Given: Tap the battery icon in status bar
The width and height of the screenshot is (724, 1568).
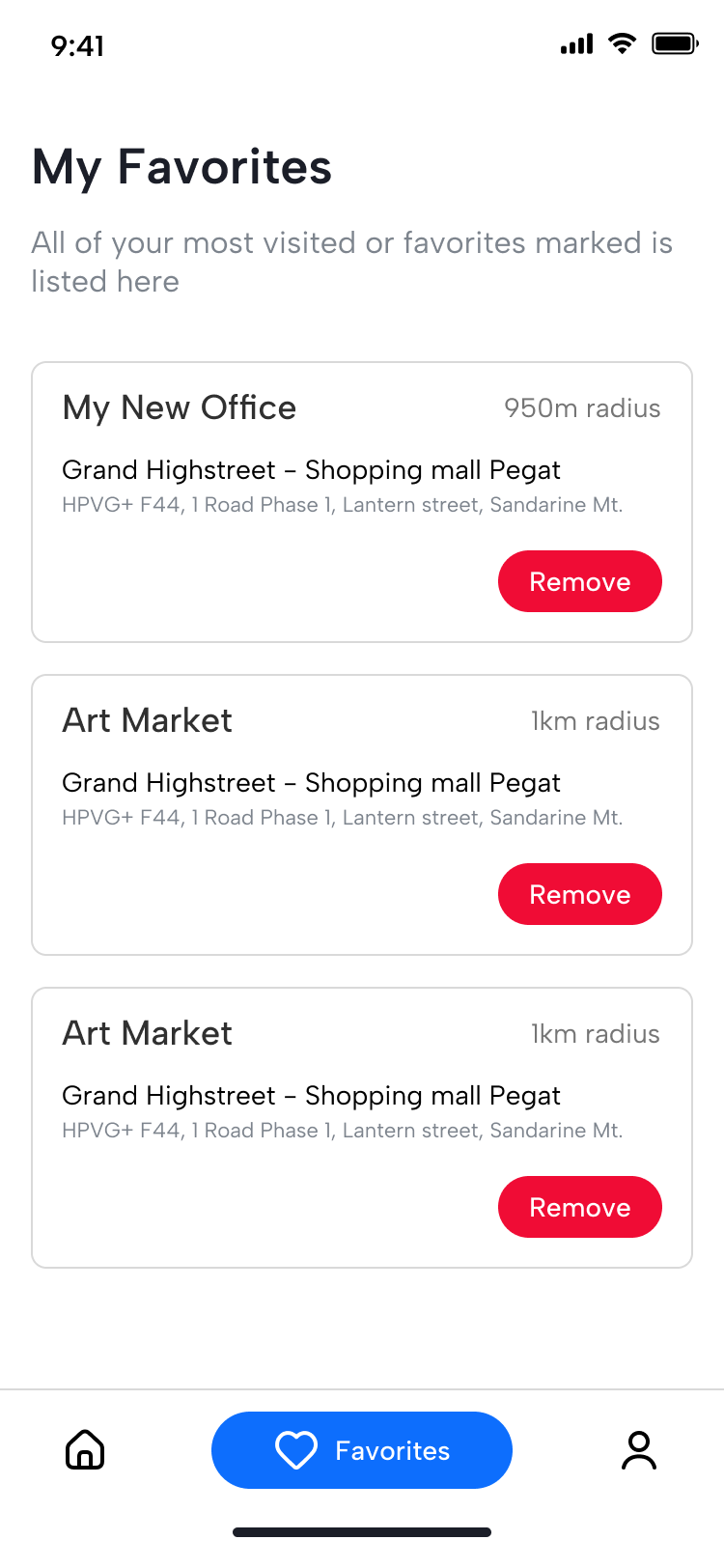Looking at the screenshot, I should coord(675,43).
